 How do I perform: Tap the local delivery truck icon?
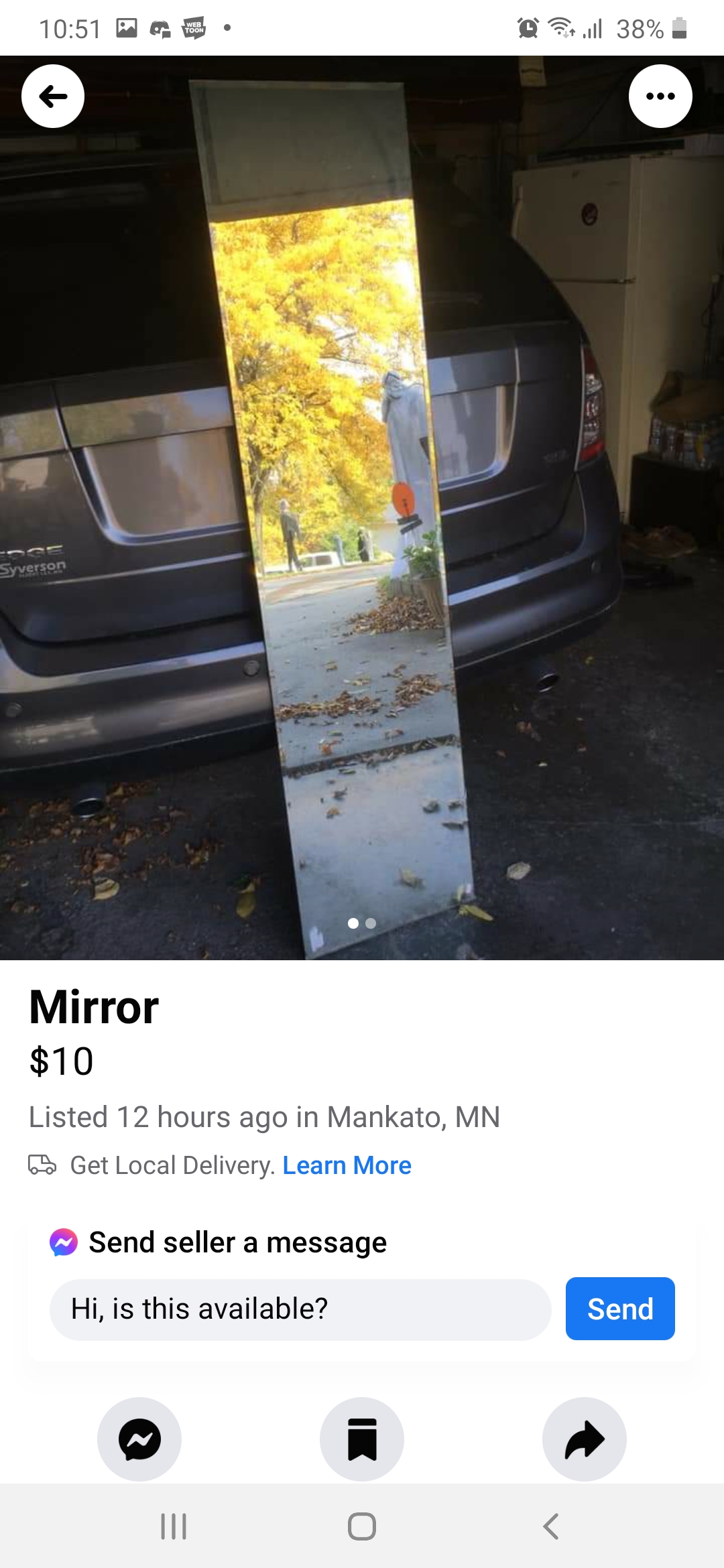tap(42, 1165)
